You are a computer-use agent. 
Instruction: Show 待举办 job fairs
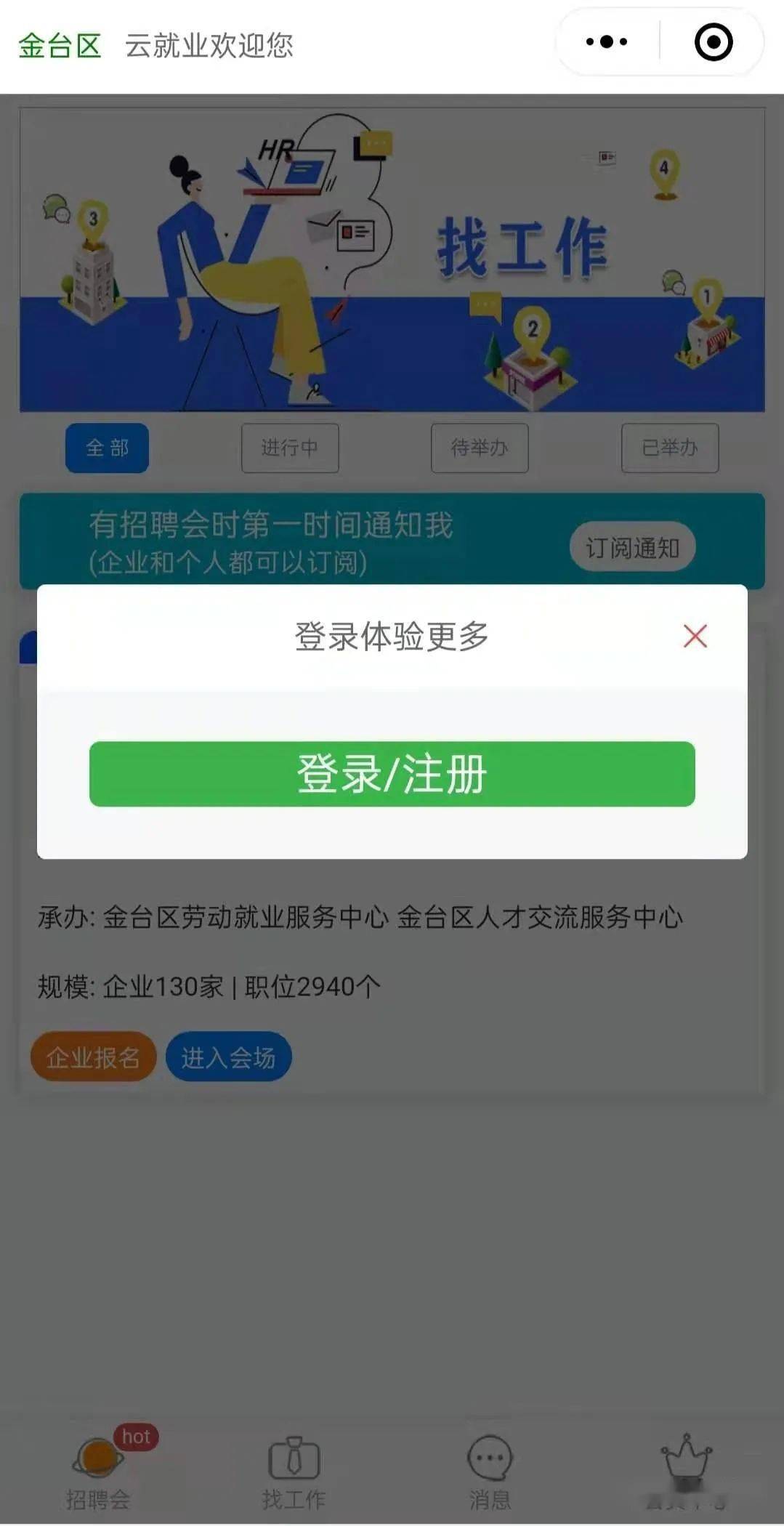click(x=480, y=448)
